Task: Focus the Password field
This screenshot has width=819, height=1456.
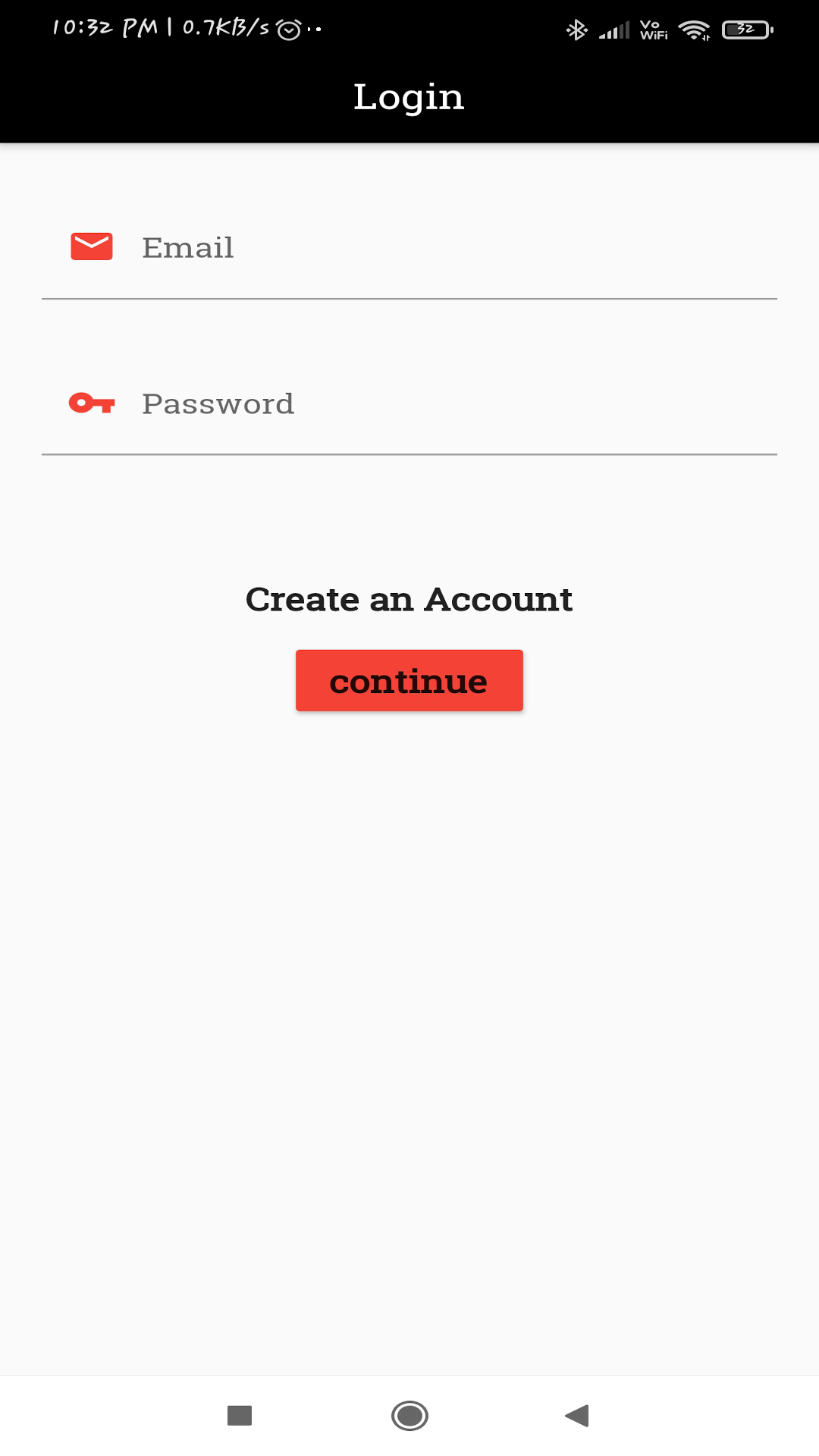Action: point(409,403)
